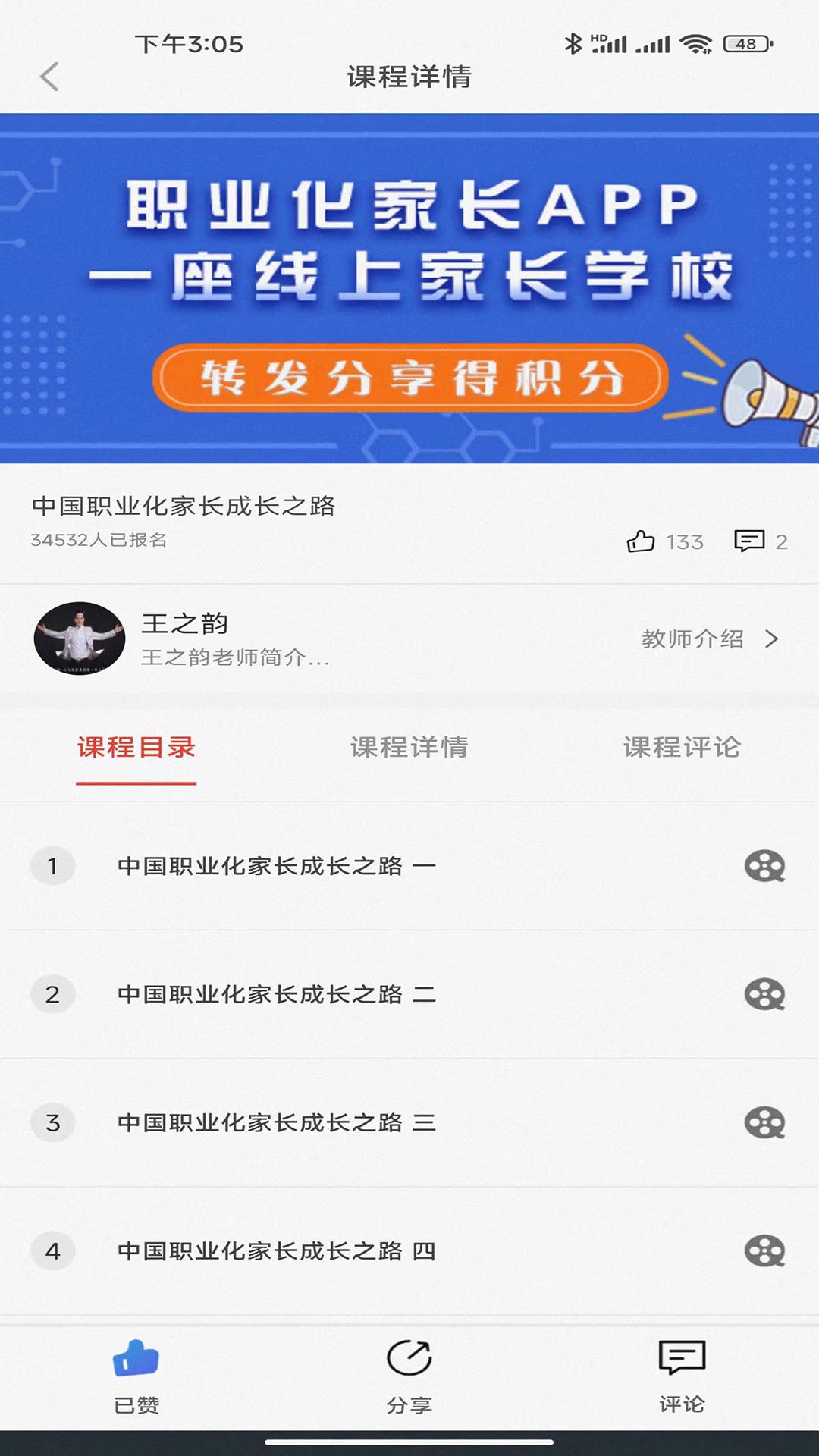The height and width of the screenshot is (1456, 819).
Task: Open lesson 中国职业化家长成长之路 一
Action: (x=277, y=864)
